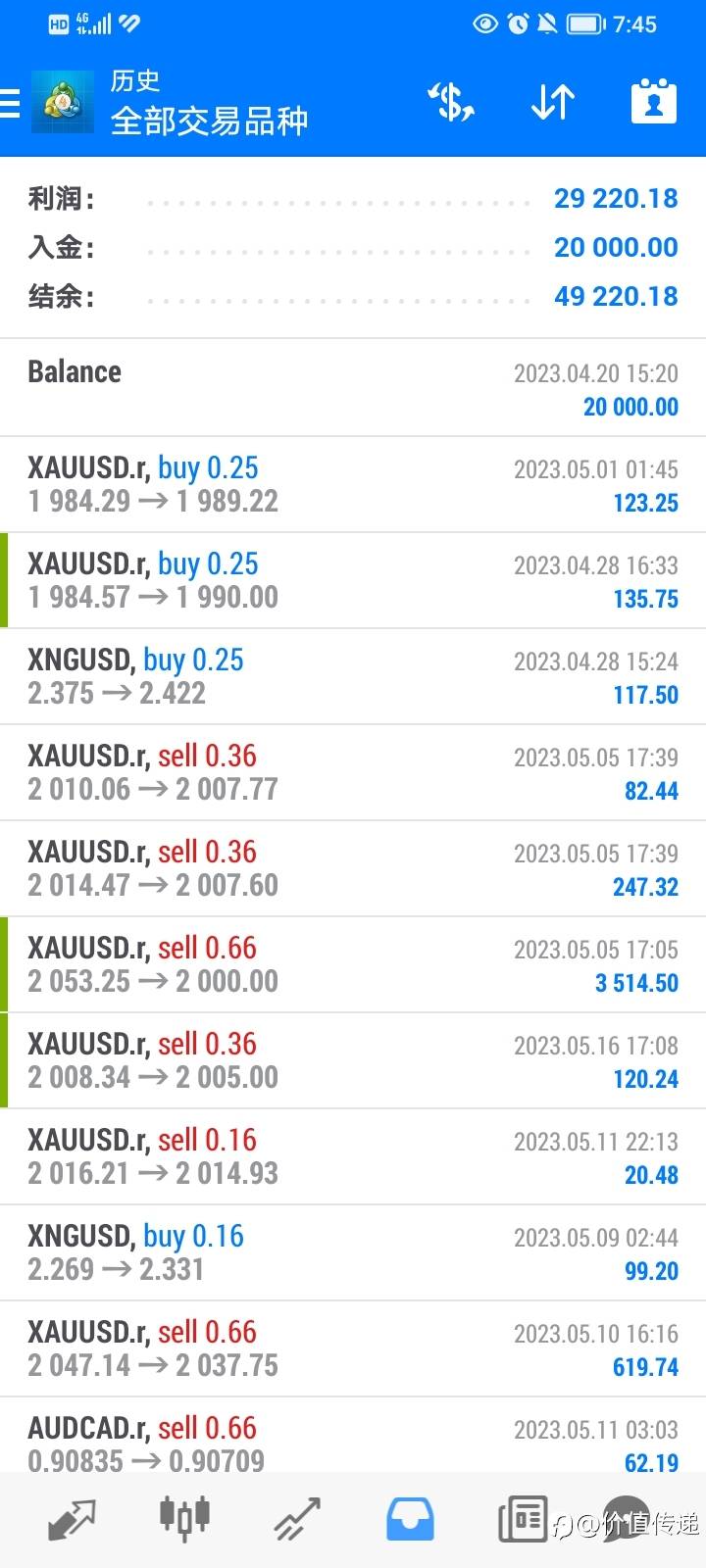Open the sort order arrows
The image size is (706, 1568).
point(552,102)
